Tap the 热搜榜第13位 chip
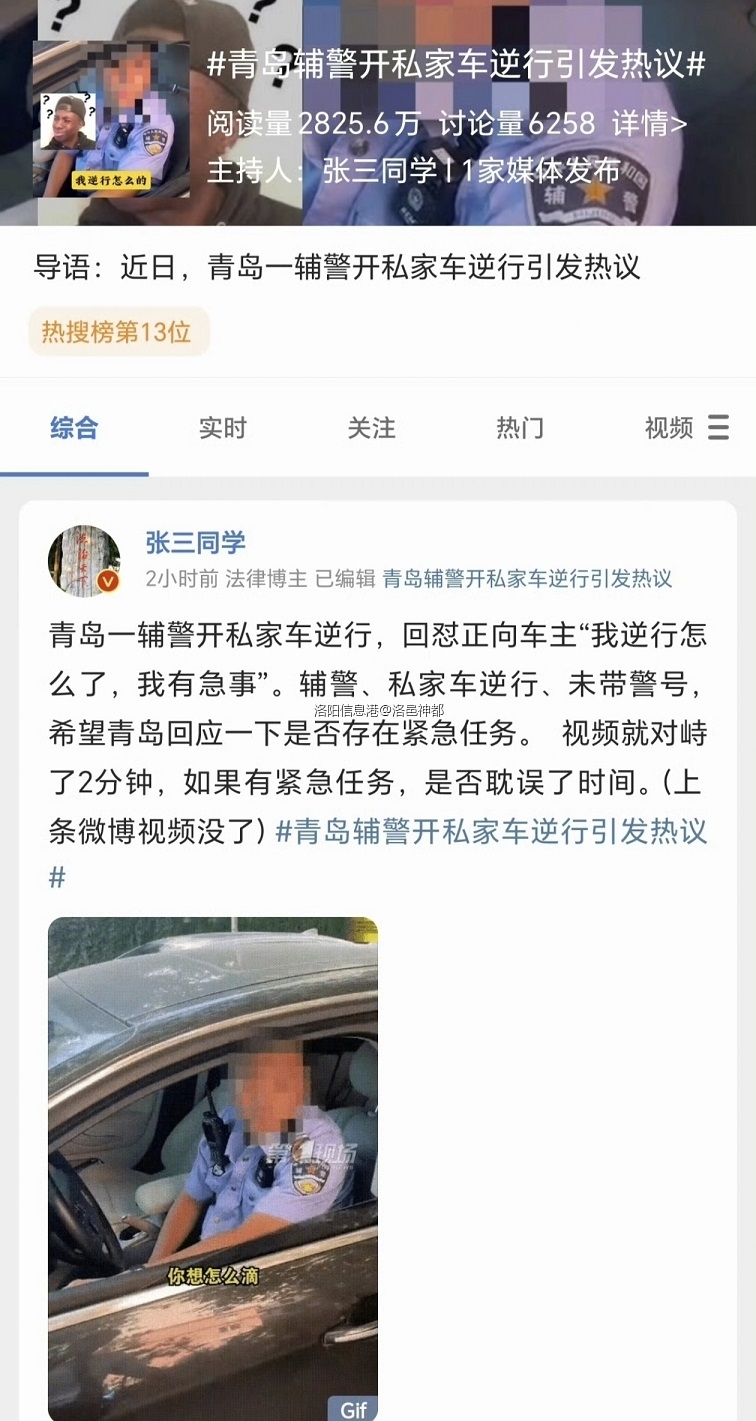 pos(117,331)
